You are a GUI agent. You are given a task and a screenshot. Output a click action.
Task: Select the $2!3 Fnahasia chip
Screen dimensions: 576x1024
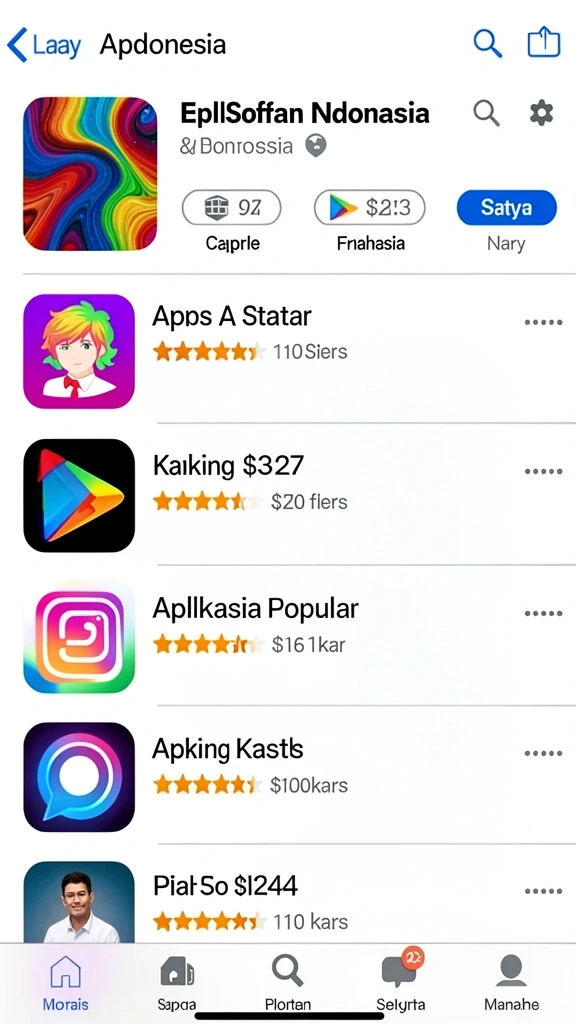370,208
